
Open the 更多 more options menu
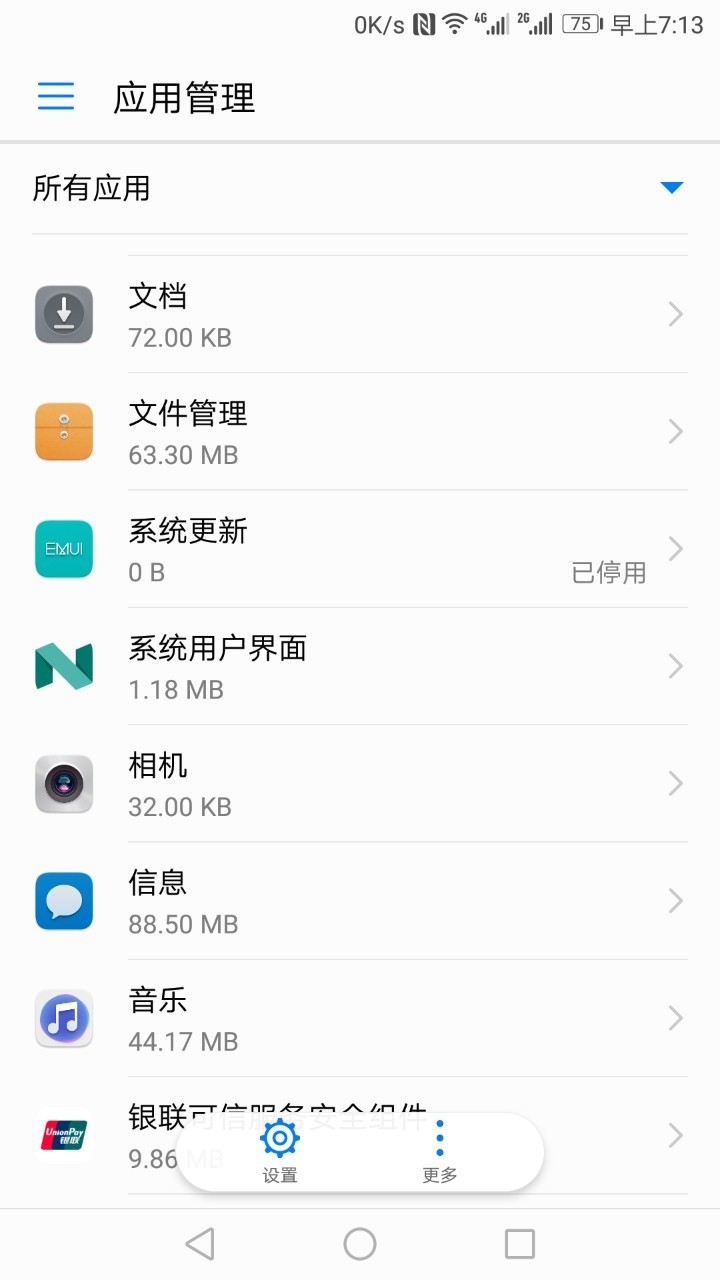[438, 1150]
